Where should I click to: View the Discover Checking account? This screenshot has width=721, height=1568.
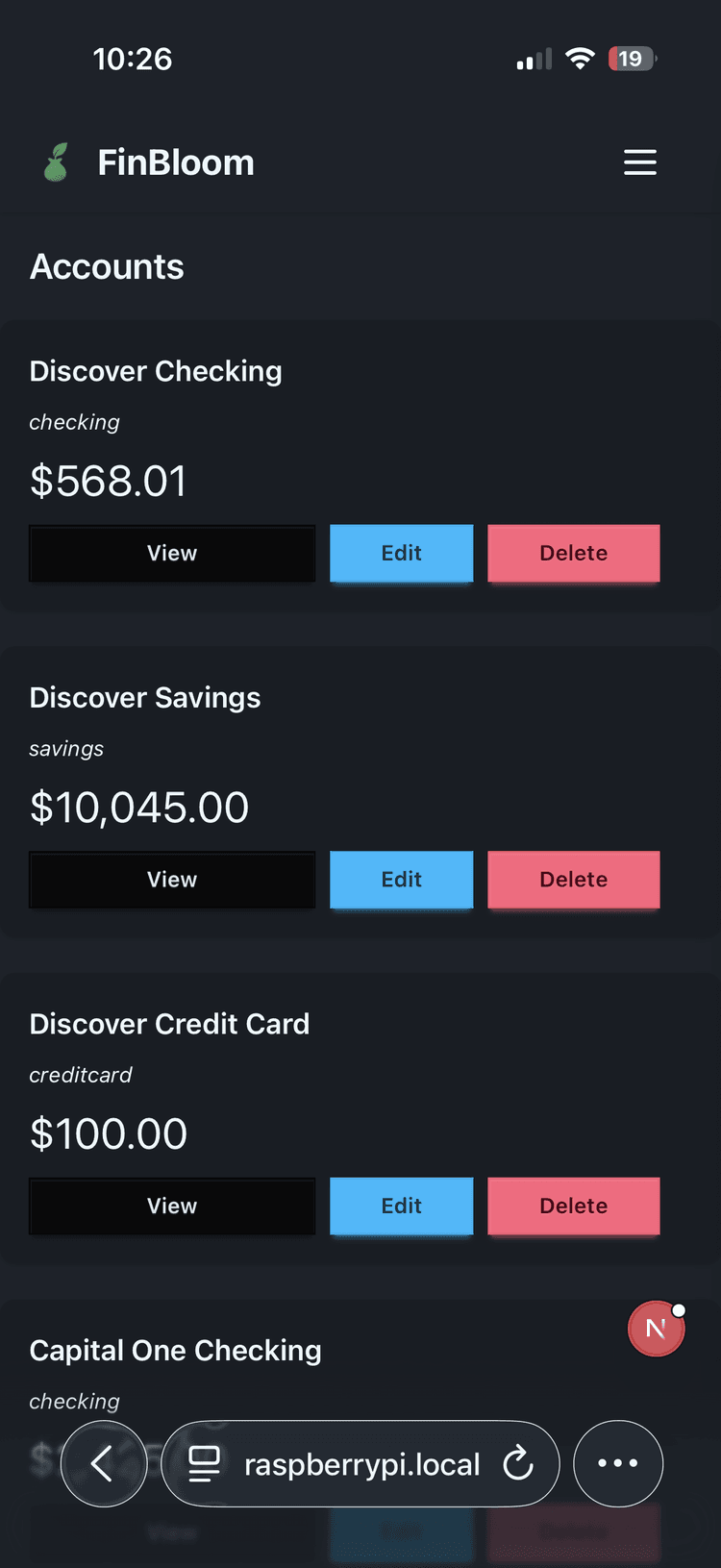171,553
